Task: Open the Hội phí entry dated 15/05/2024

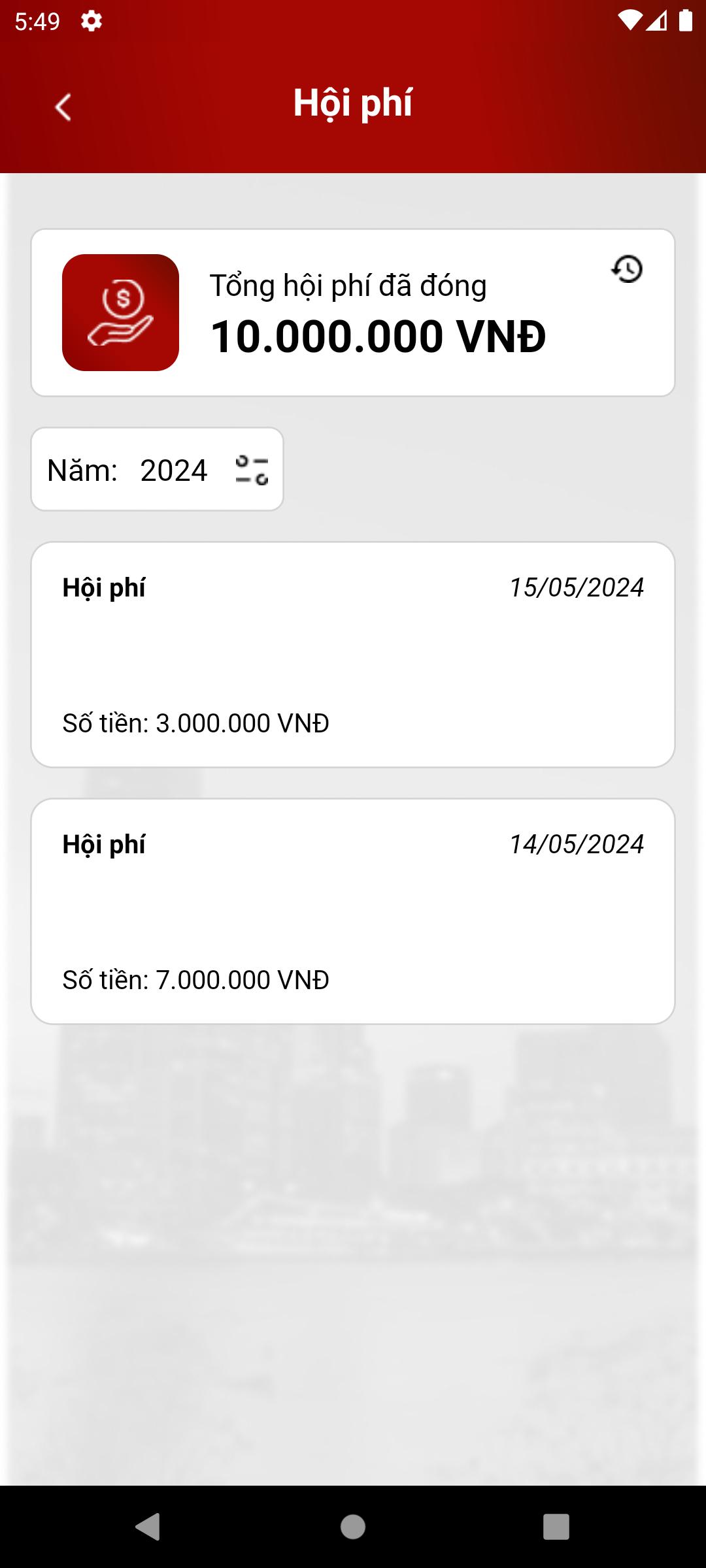Action: click(353, 655)
